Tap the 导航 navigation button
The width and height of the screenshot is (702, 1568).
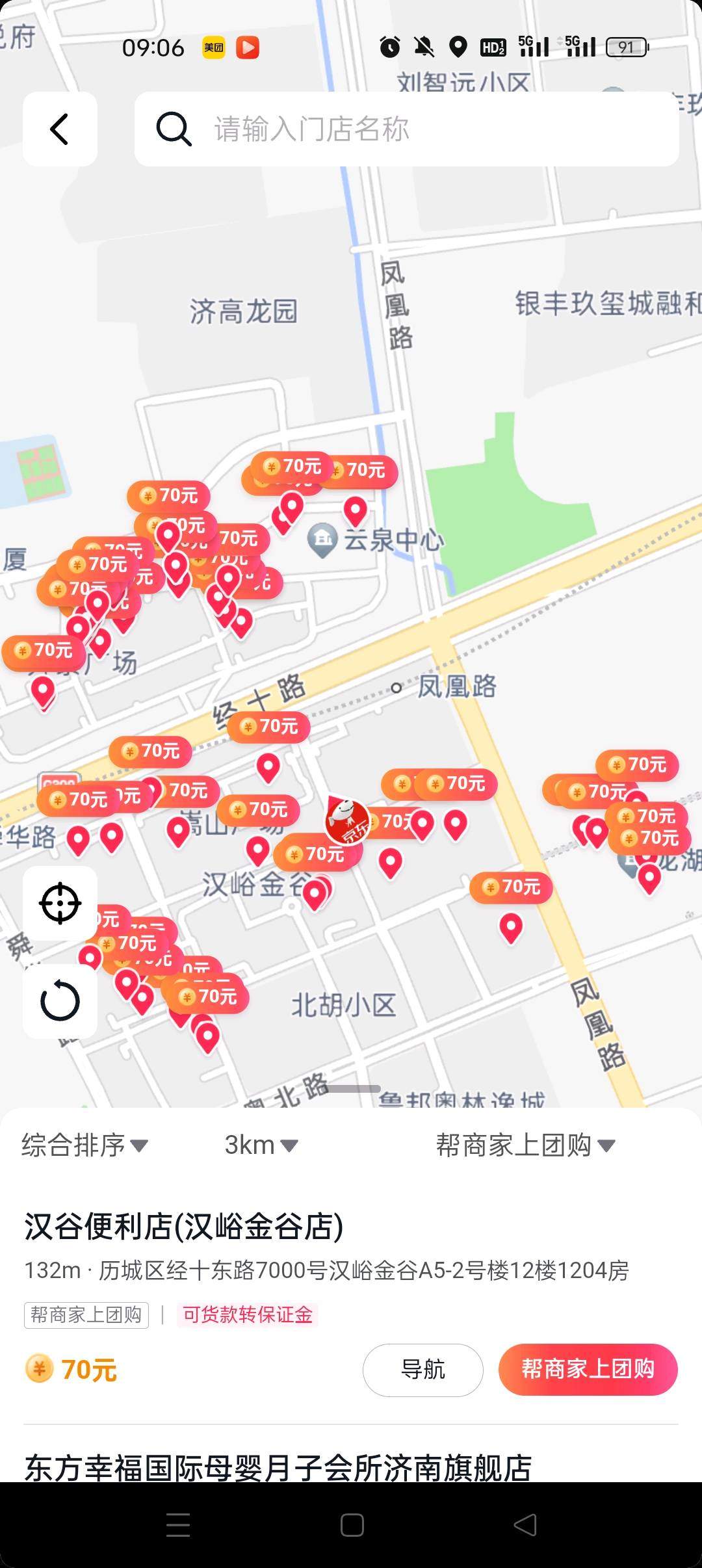click(x=422, y=1370)
